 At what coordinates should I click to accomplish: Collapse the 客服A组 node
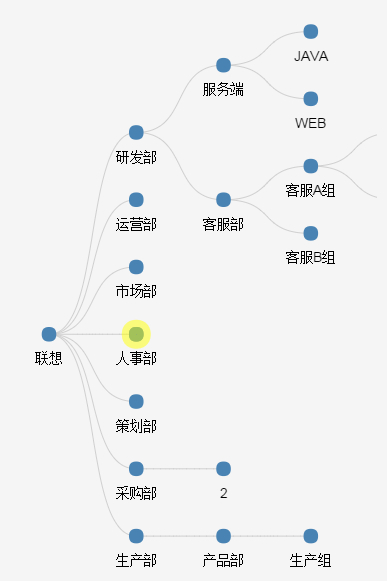coord(311,166)
